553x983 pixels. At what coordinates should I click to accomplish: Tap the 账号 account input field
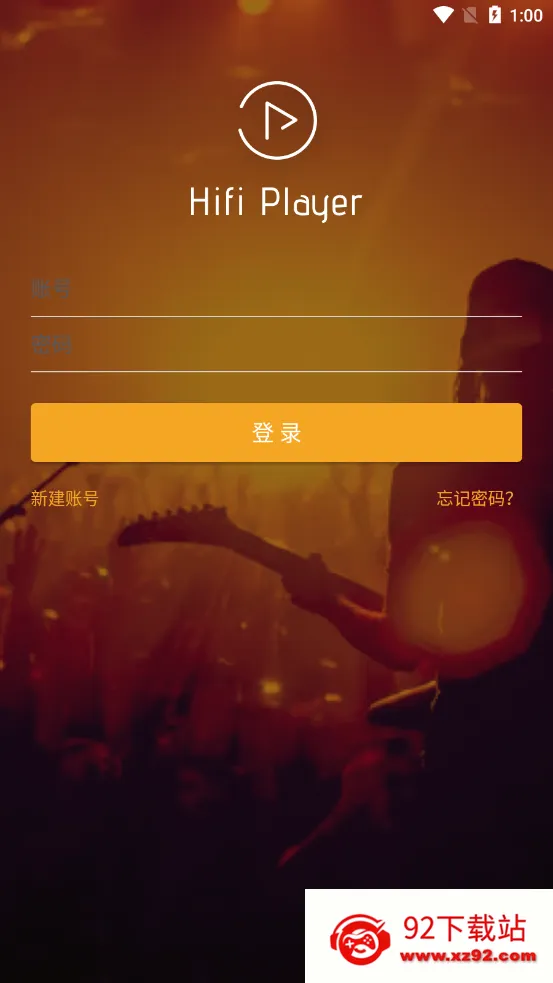click(x=276, y=290)
